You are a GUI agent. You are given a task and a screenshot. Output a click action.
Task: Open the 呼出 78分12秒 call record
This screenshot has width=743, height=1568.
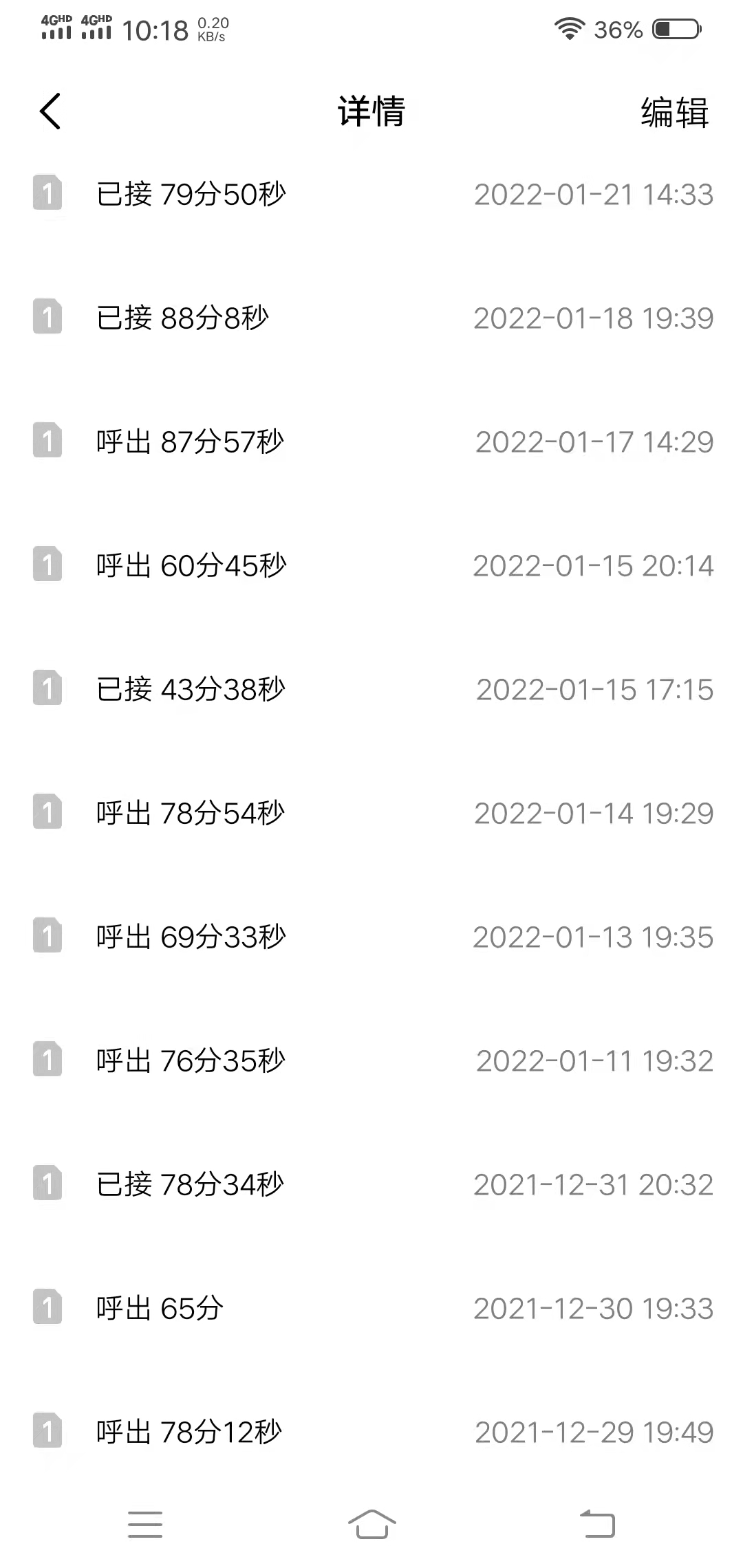371,1432
